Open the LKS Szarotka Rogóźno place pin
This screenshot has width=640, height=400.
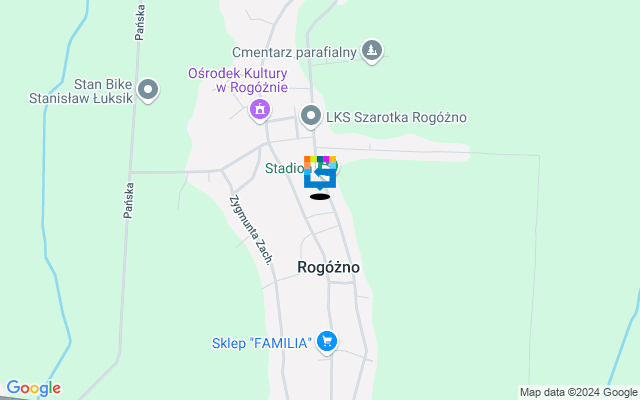[x=311, y=117]
